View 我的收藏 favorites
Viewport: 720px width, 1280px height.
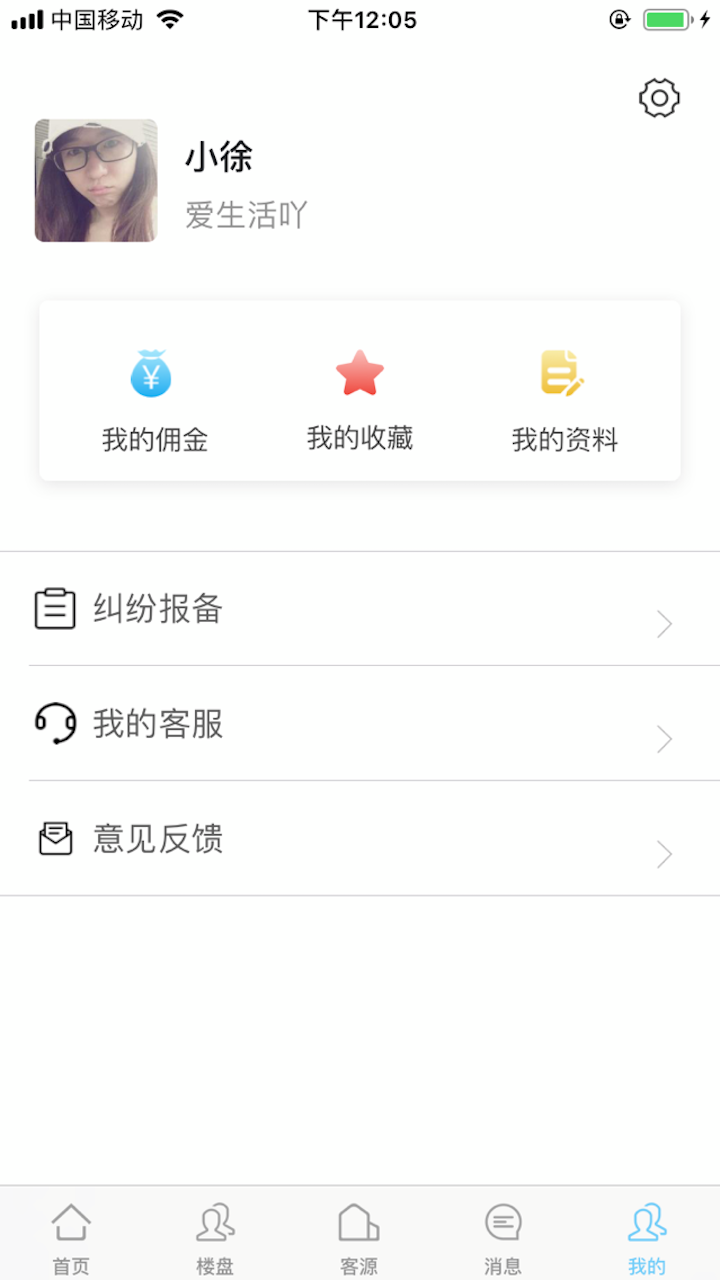pyautogui.click(x=360, y=398)
